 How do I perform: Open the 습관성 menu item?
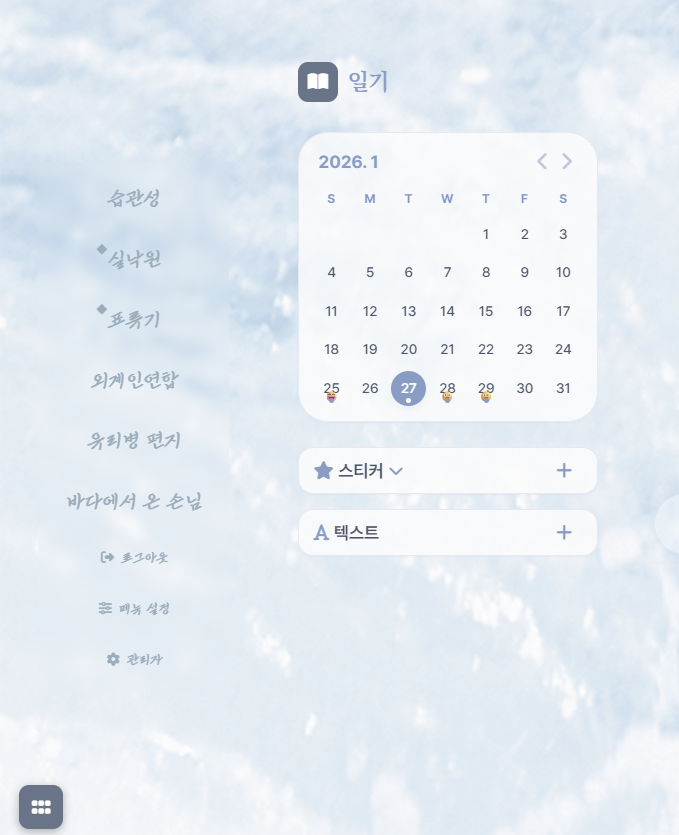click(x=134, y=198)
